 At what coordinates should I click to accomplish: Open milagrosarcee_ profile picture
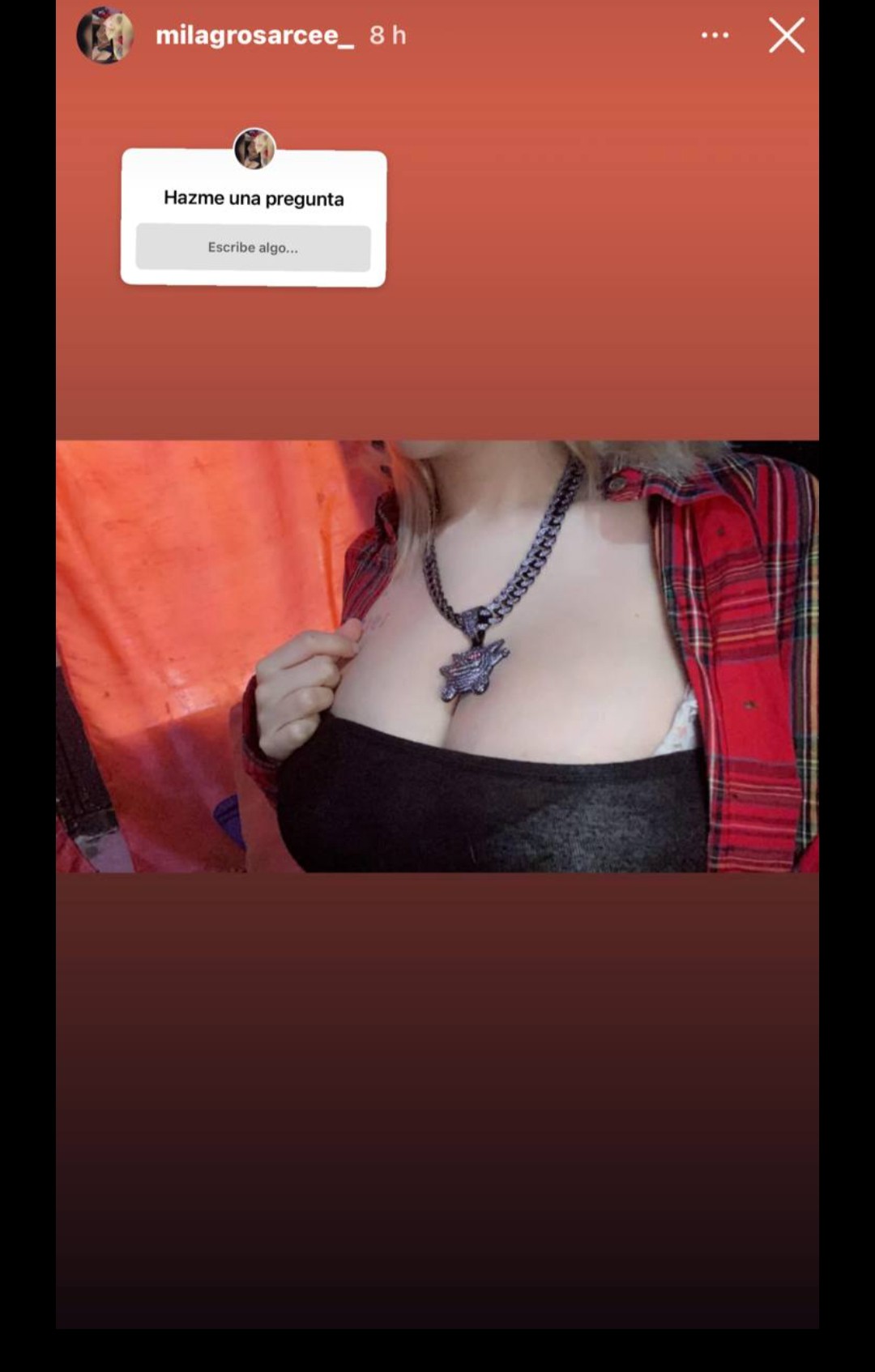105,36
